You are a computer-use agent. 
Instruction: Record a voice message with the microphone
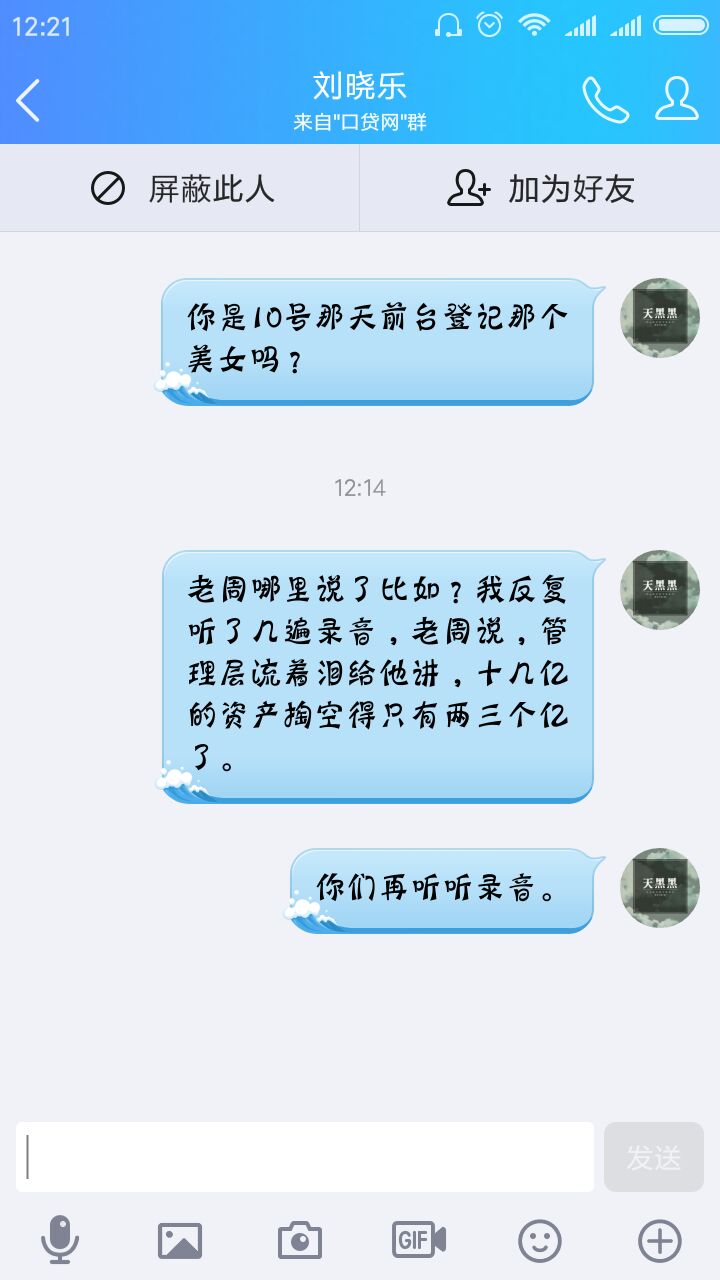[x=60, y=1240]
